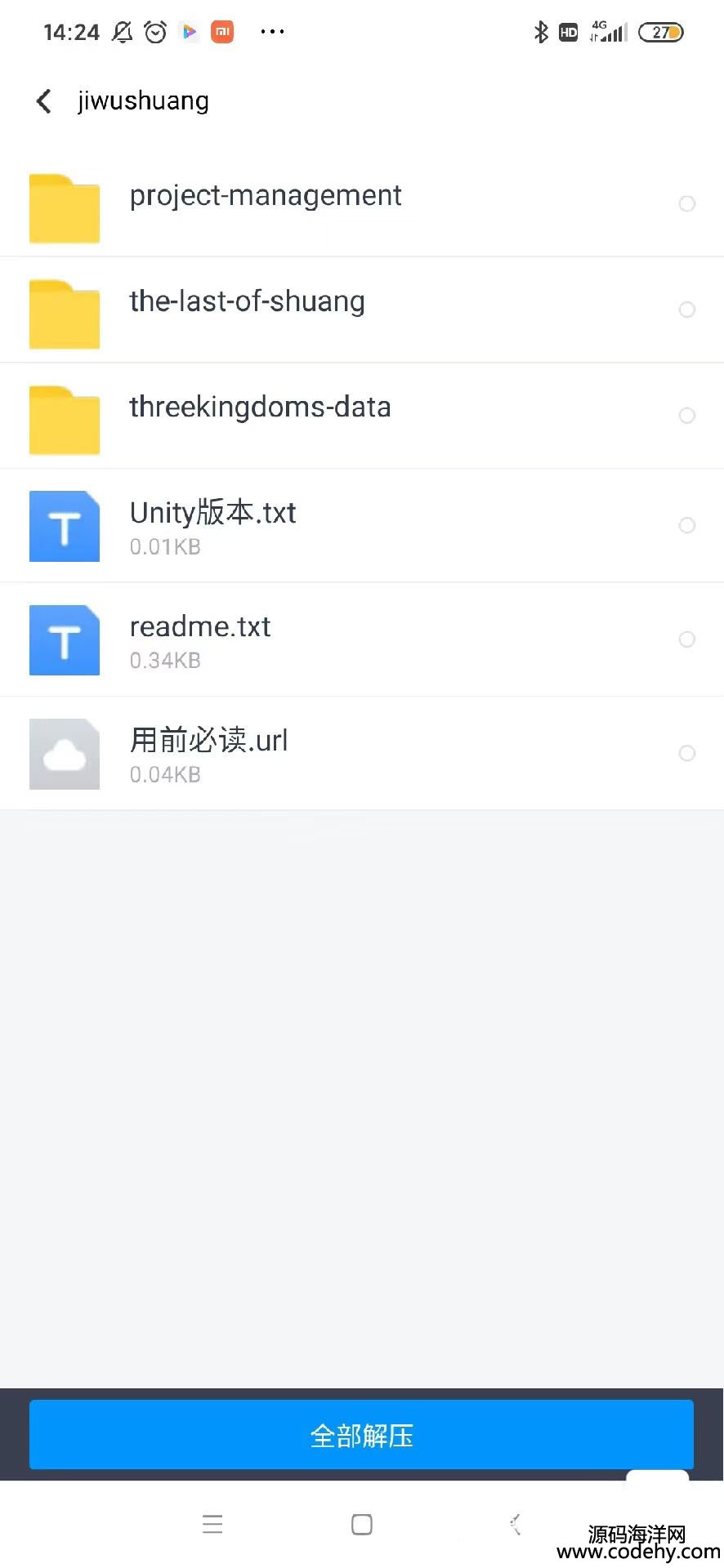This screenshot has height=1568, width=724.
Task: Mark threekingdoms-data with its selection circle
Action: coord(687,416)
